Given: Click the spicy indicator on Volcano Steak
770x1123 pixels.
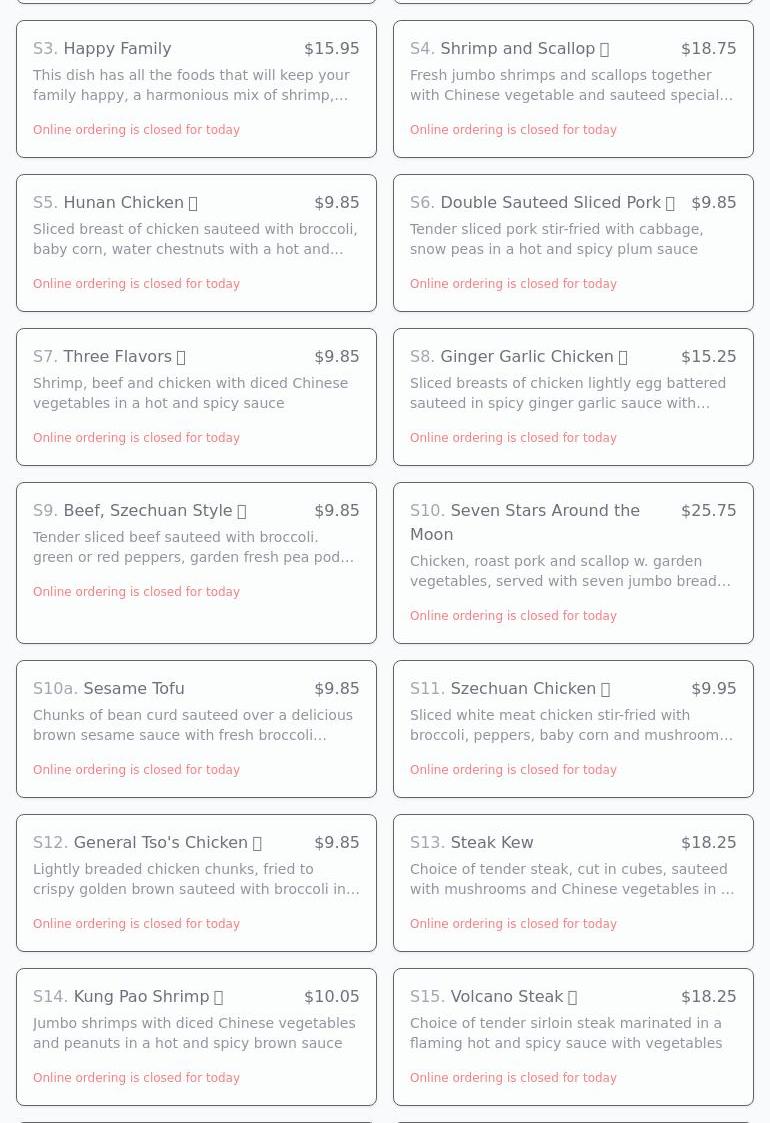Looking at the screenshot, I should (x=571, y=996).
